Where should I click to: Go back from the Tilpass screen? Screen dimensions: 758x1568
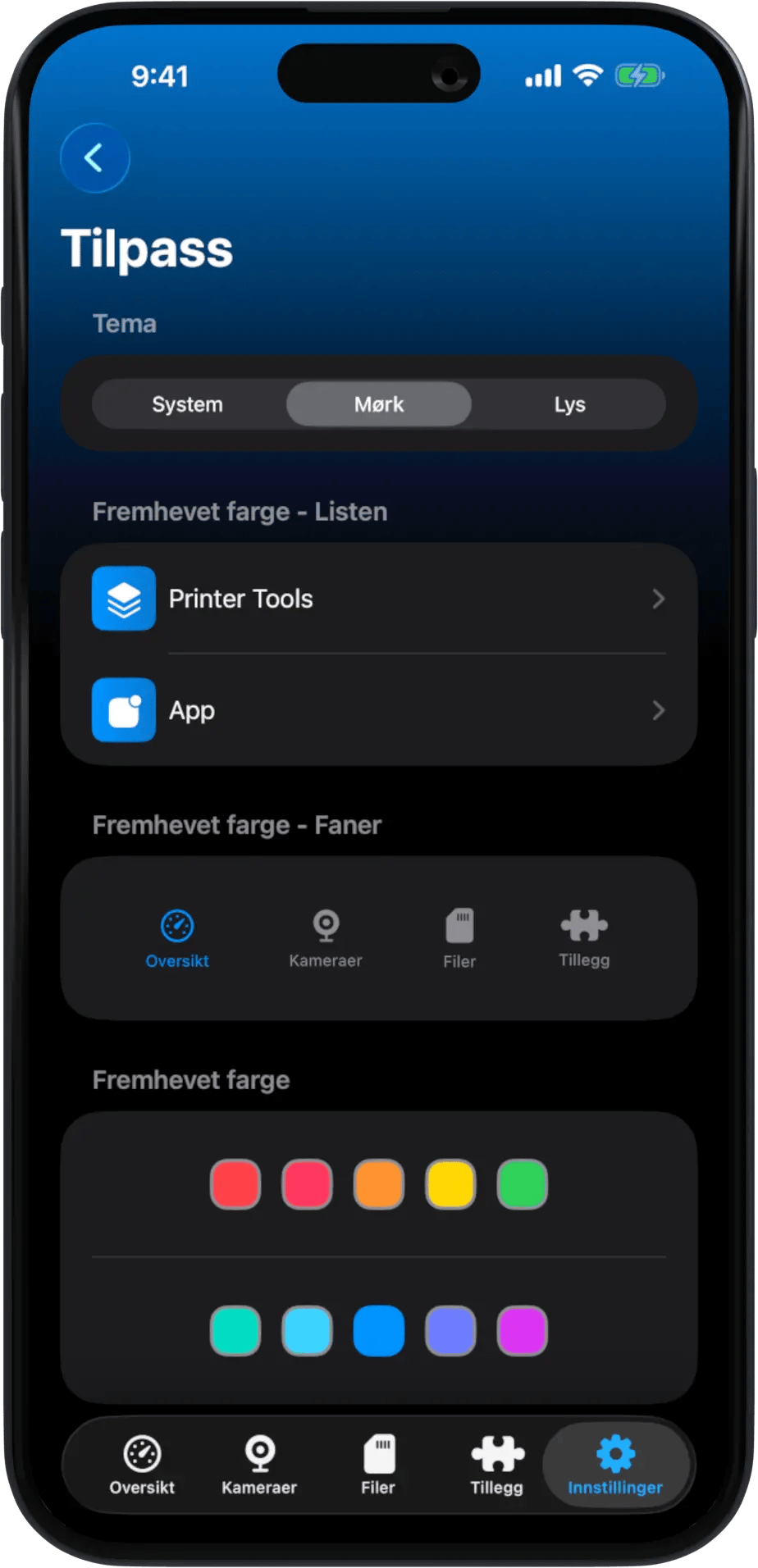coord(95,158)
